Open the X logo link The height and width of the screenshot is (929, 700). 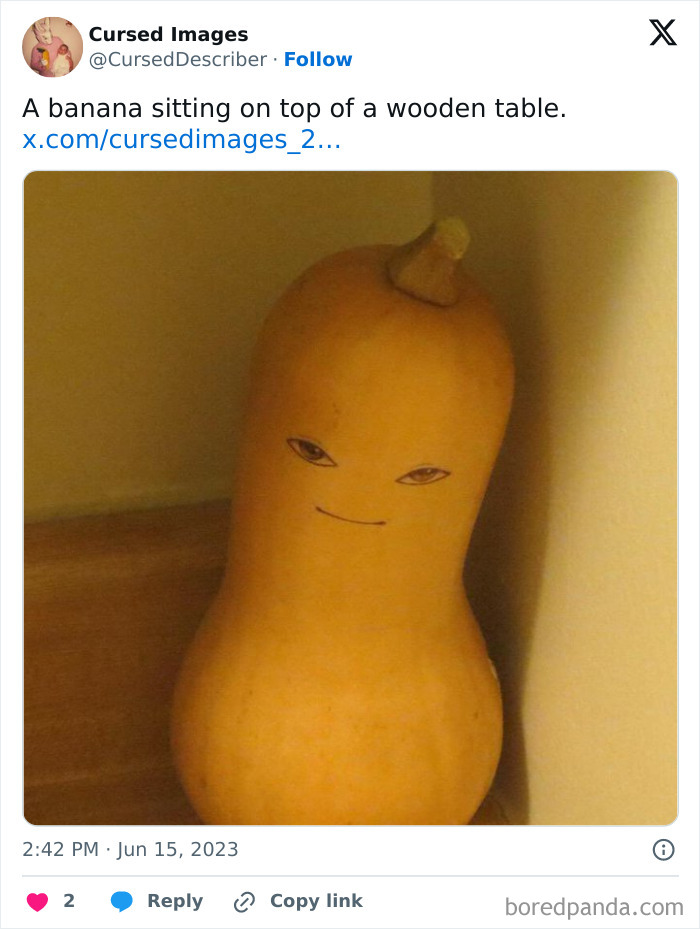662,34
